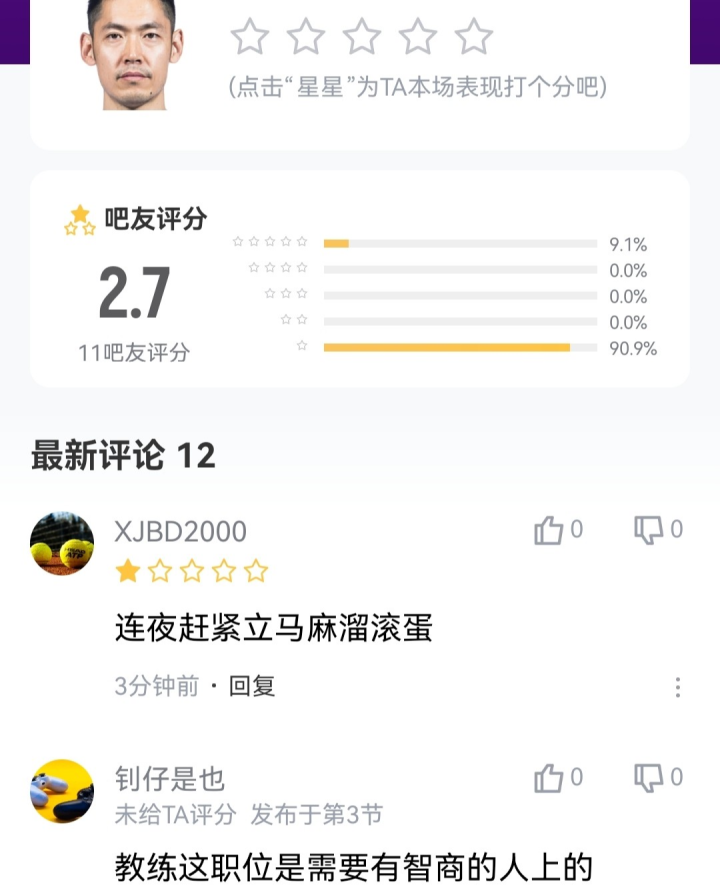Rate performance with the first star
720x893 pixels.
250,37
